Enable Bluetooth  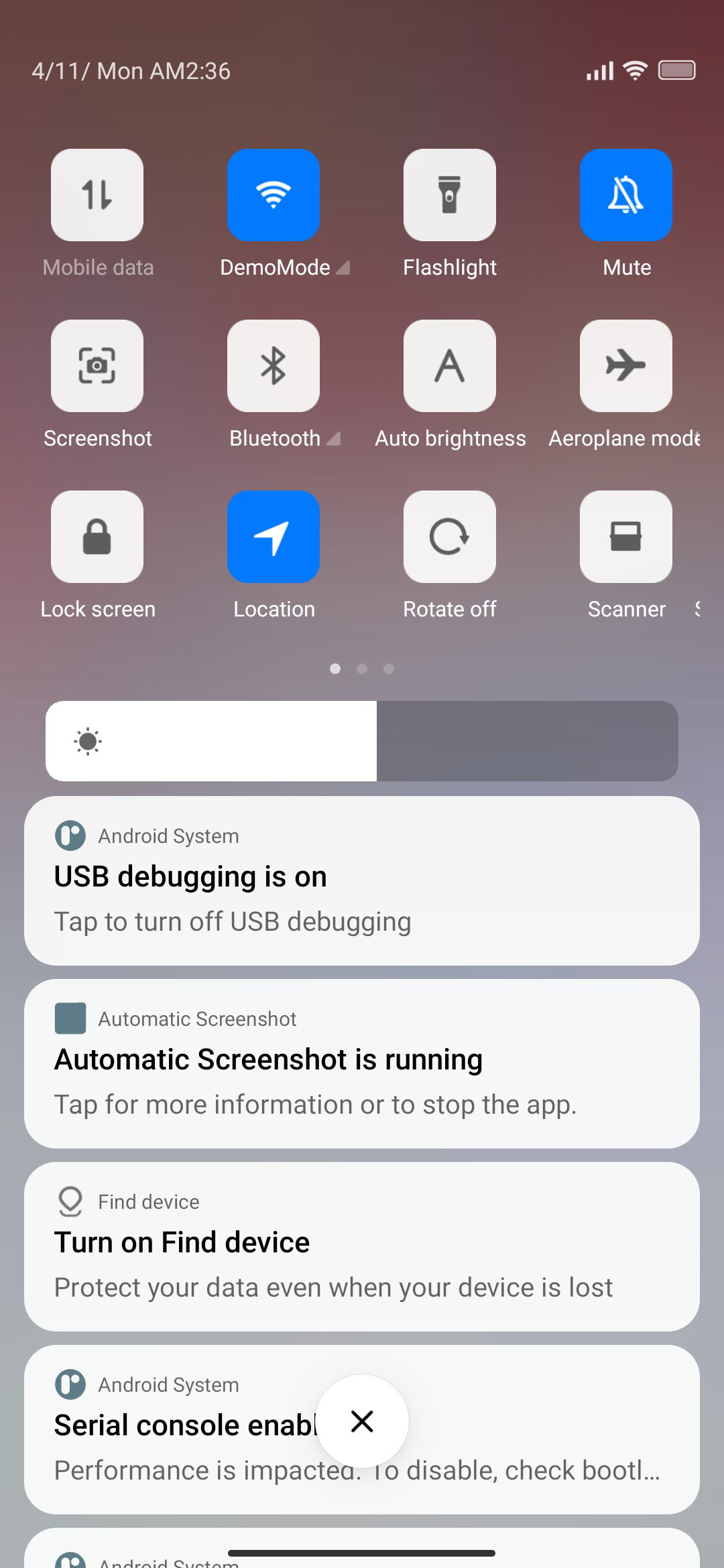click(274, 366)
